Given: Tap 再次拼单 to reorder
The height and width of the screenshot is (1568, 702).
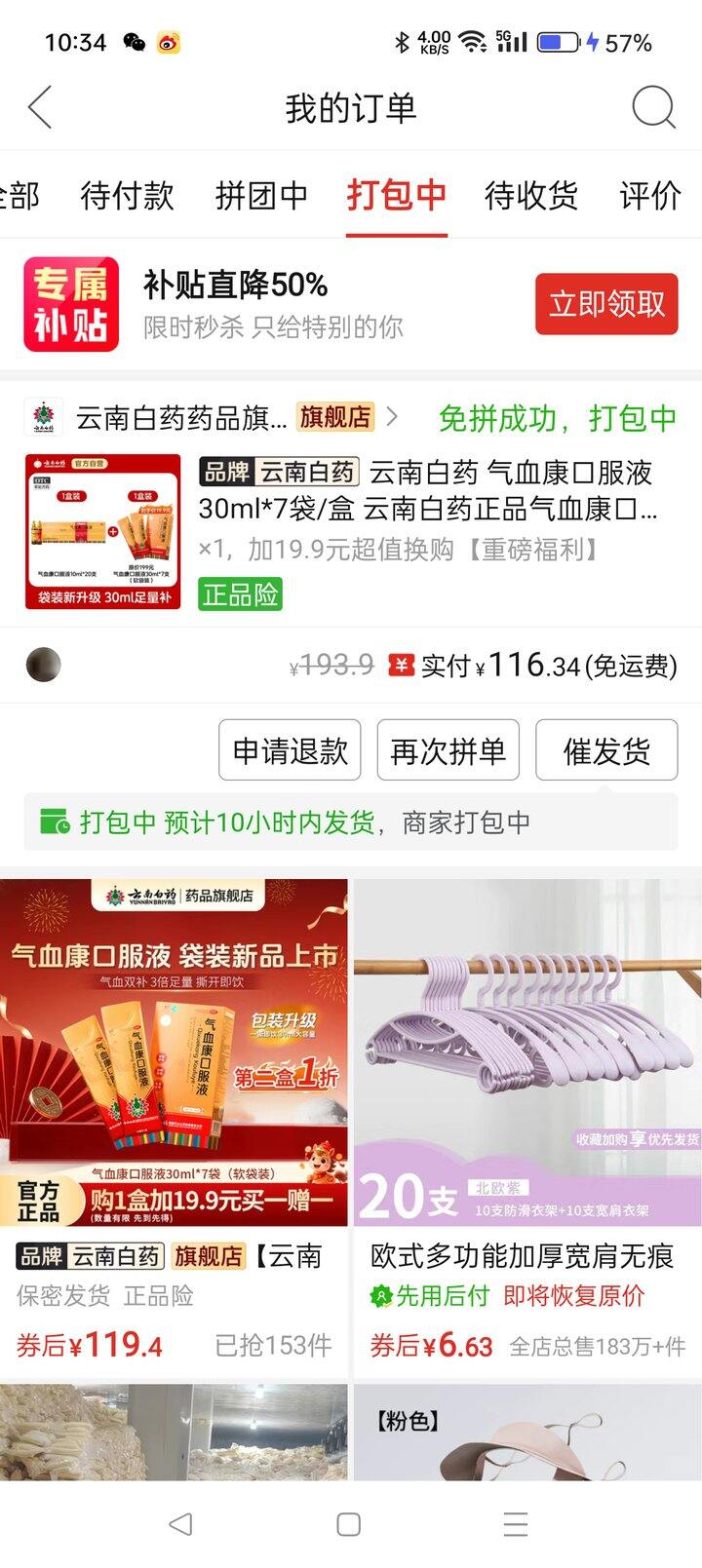Looking at the screenshot, I should tap(448, 750).
